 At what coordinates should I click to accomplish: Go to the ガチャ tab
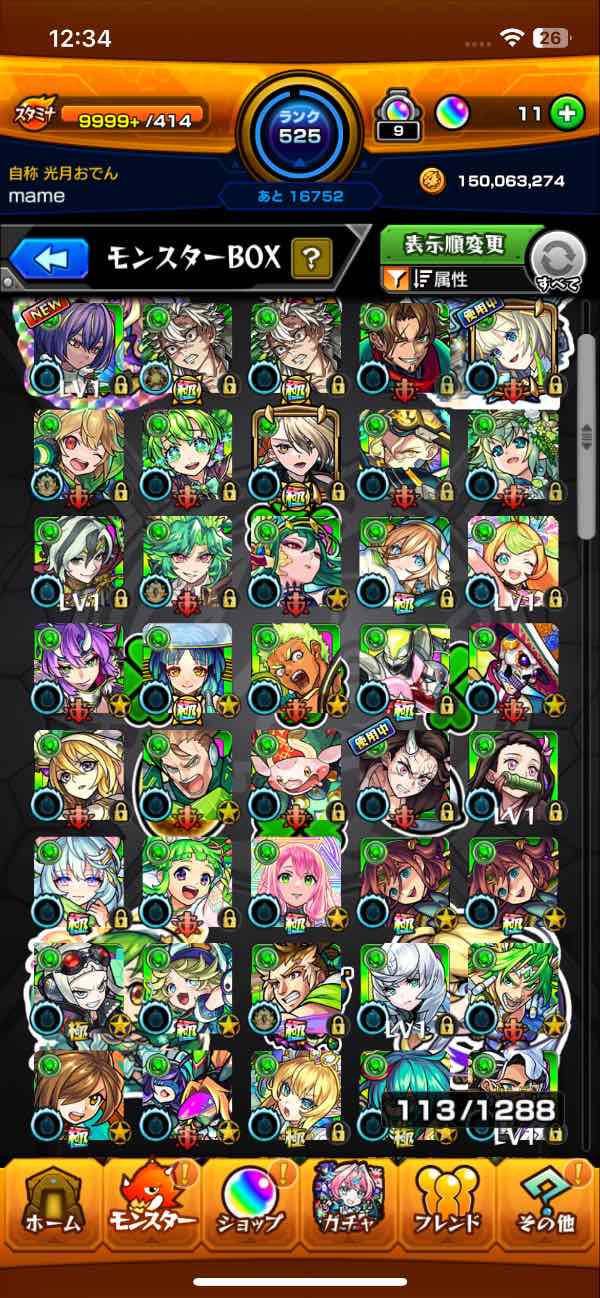(x=349, y=1209)
